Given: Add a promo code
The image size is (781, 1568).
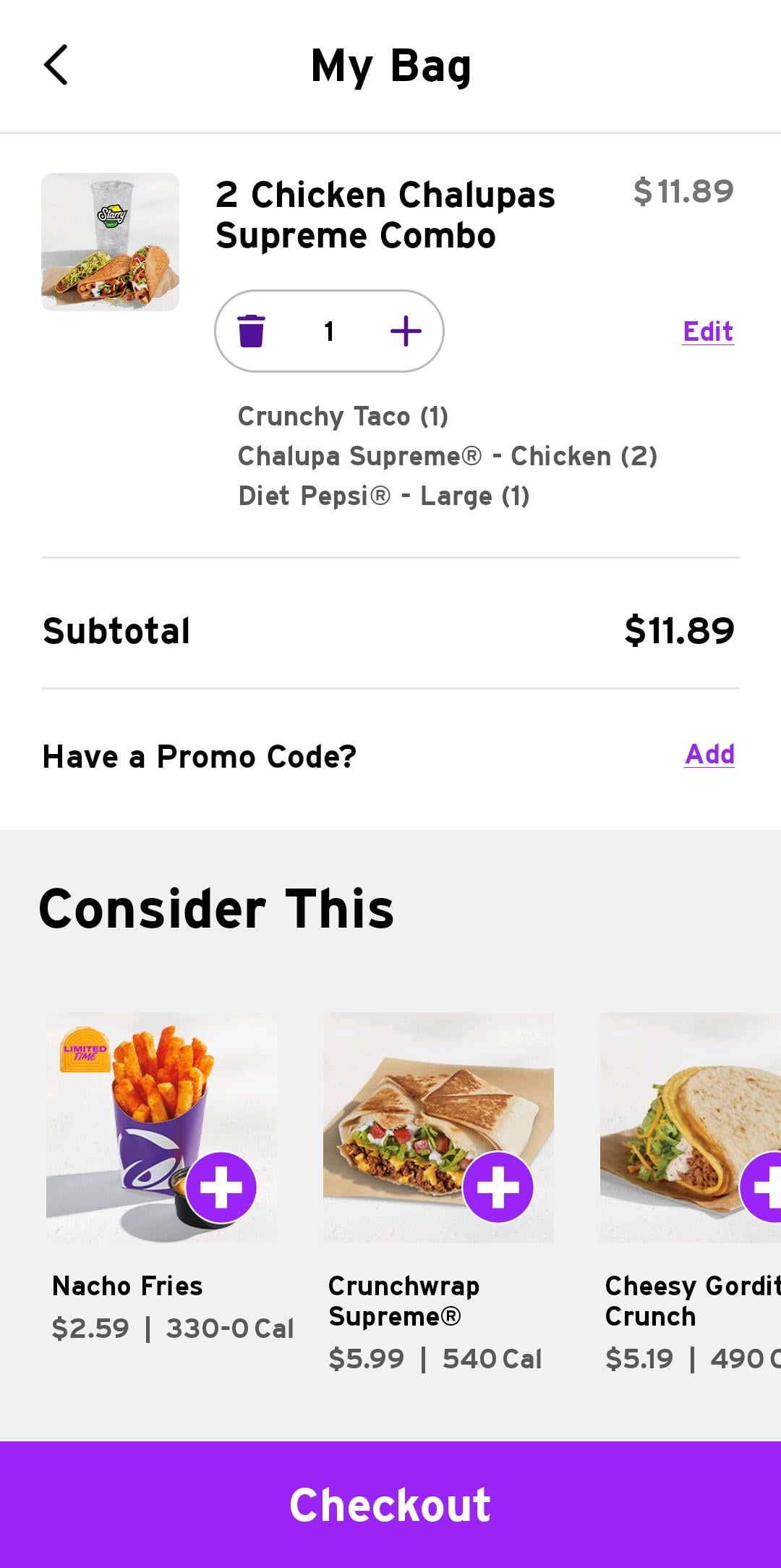Looking at the screenshot, I should coord(709,754).
